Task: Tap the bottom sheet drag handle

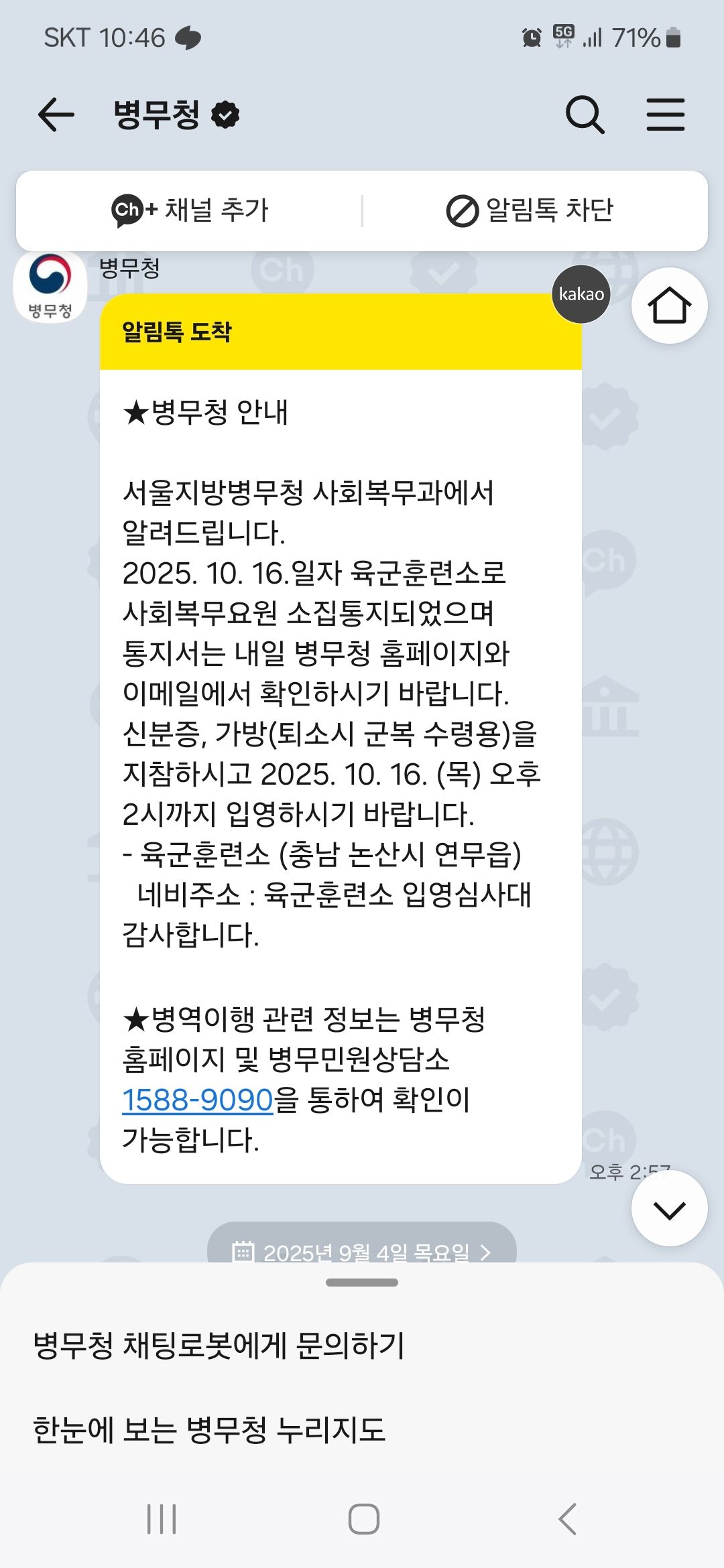Action: (362, 1283)
